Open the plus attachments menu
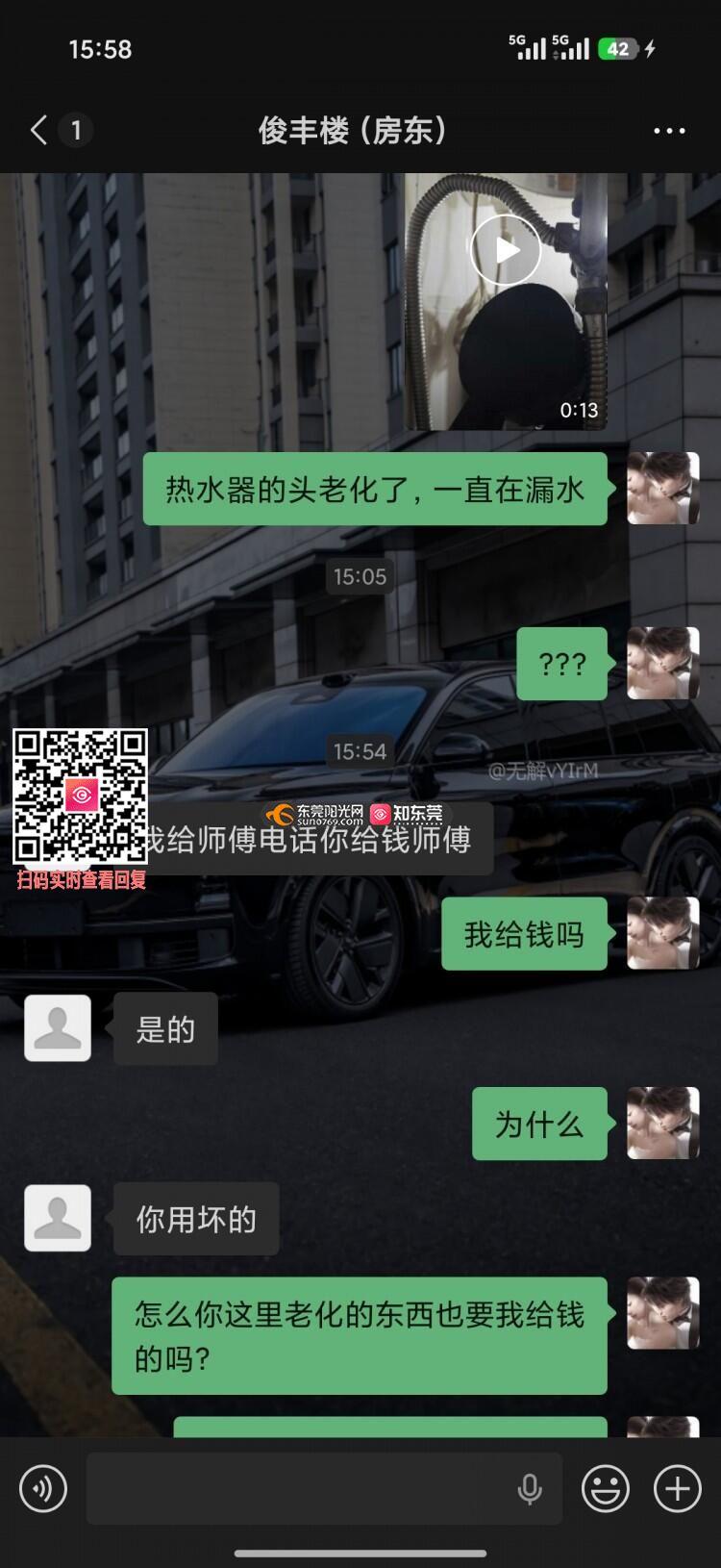Screen dimensions: 721x1568 click(678, 1488)
